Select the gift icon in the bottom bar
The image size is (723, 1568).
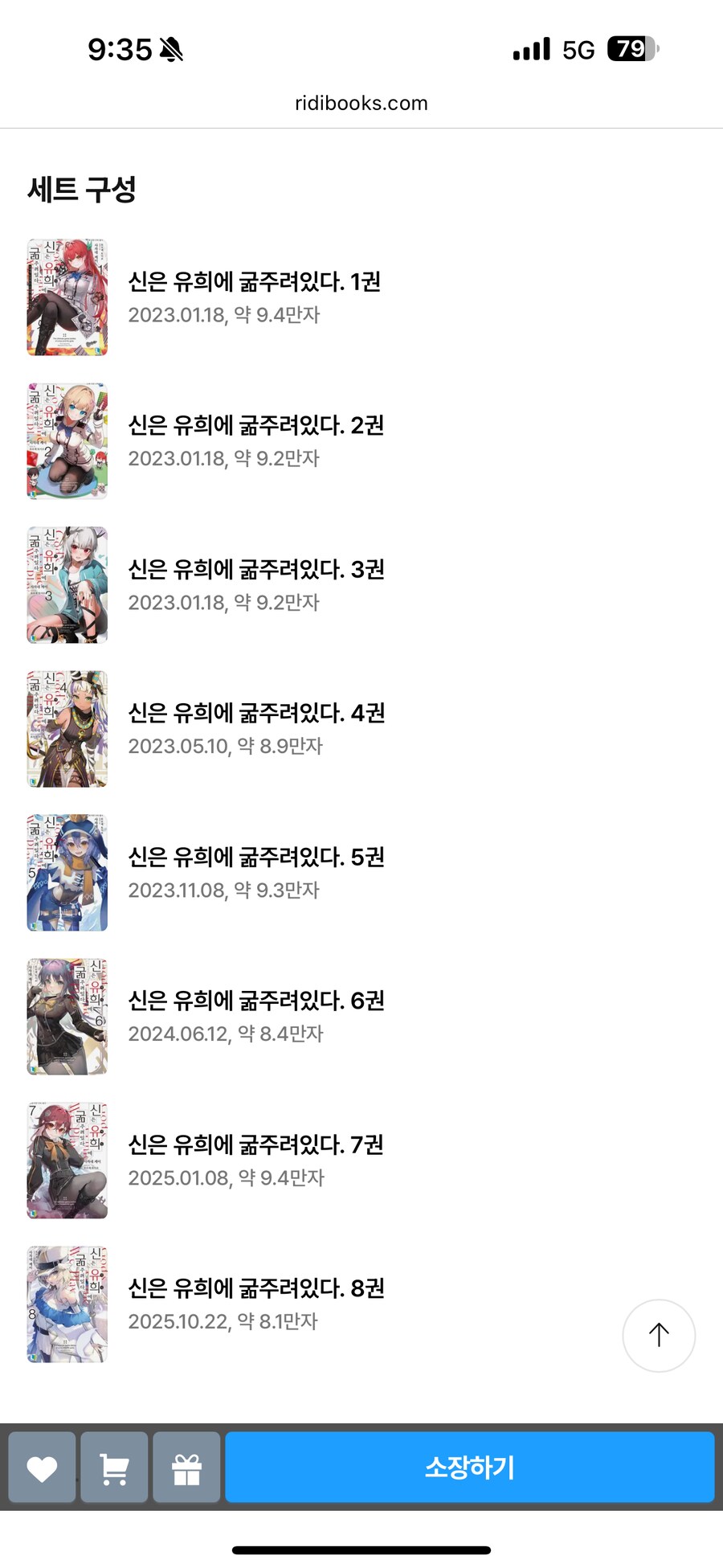[186, 1468]
